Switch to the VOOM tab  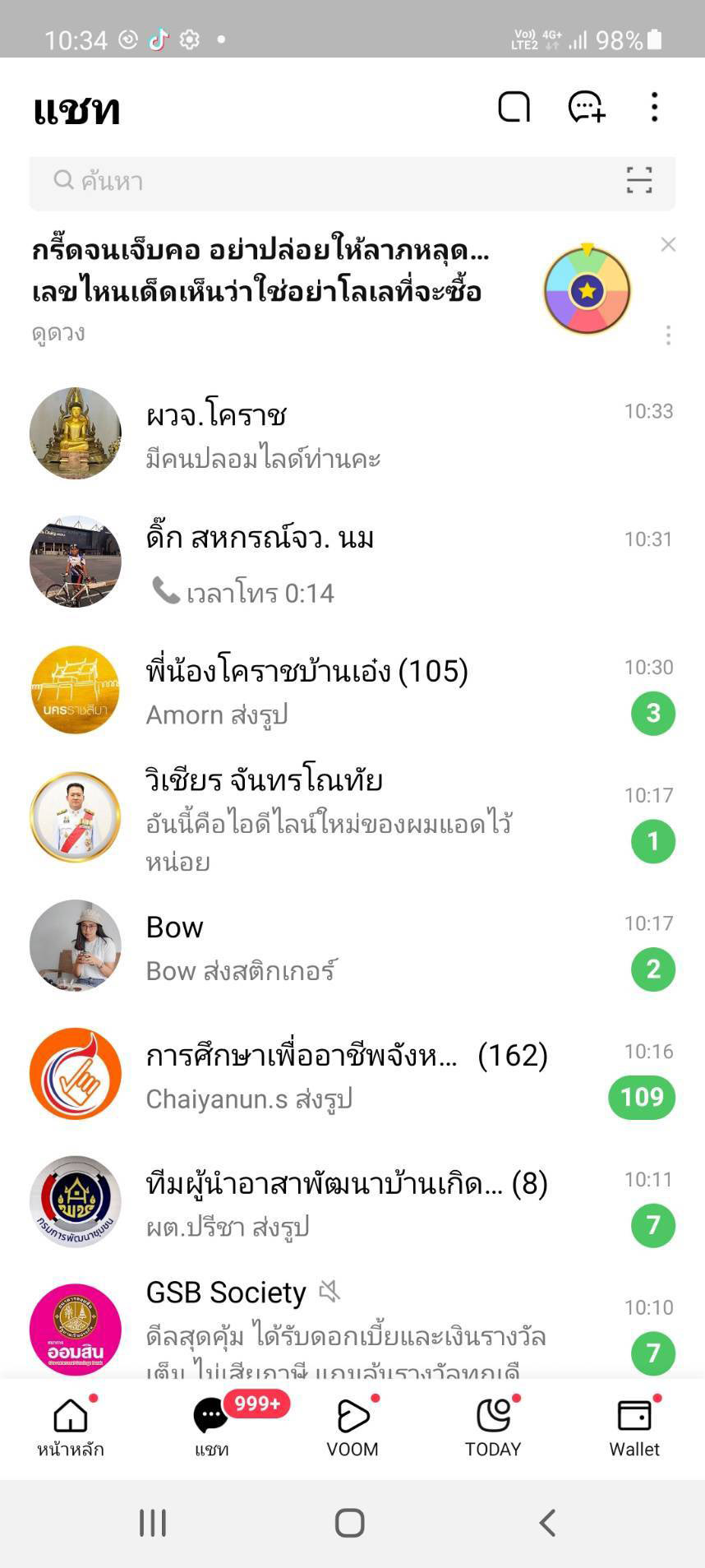point(352,1427)
